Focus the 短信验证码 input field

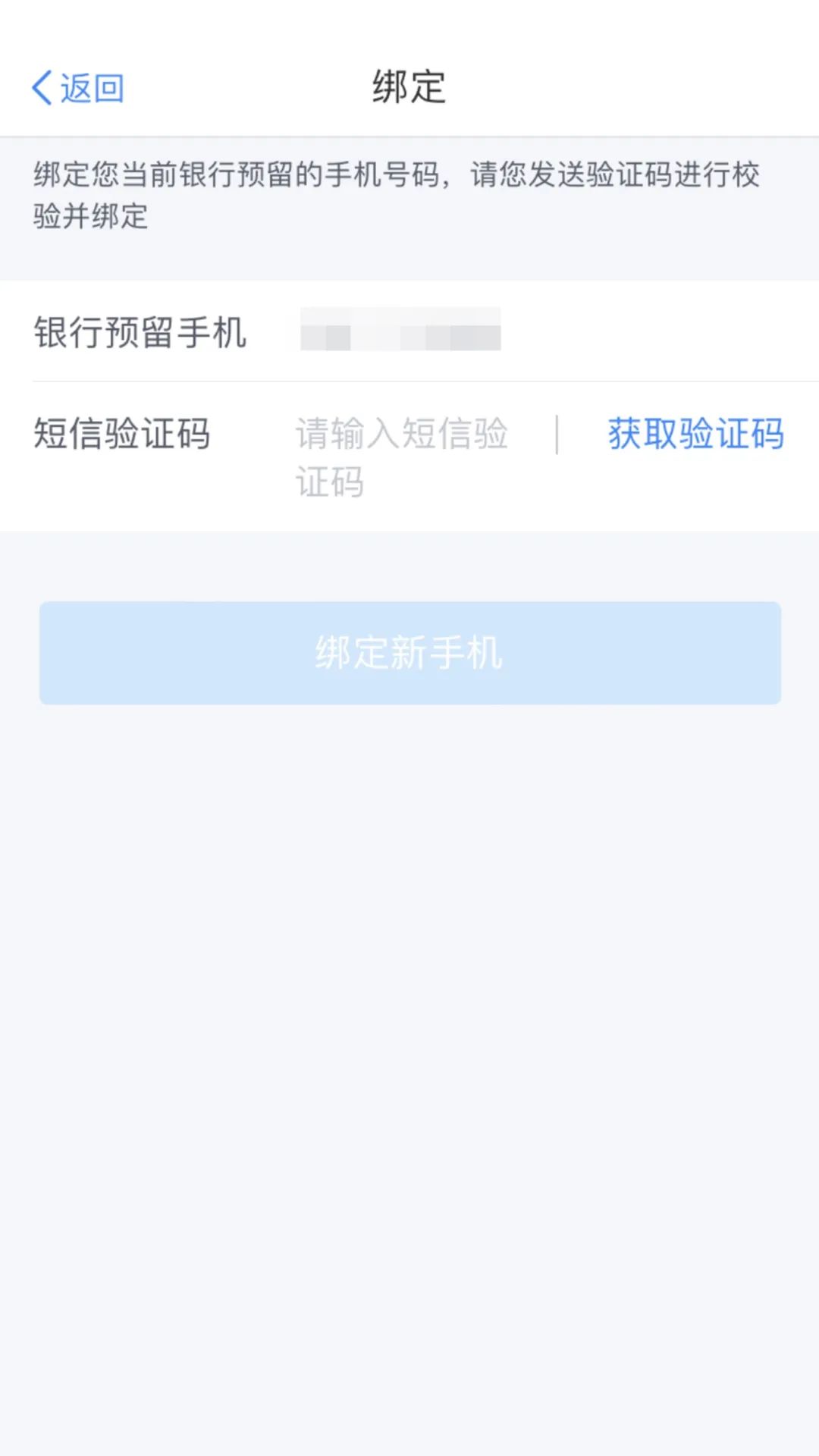coord(402,457)
